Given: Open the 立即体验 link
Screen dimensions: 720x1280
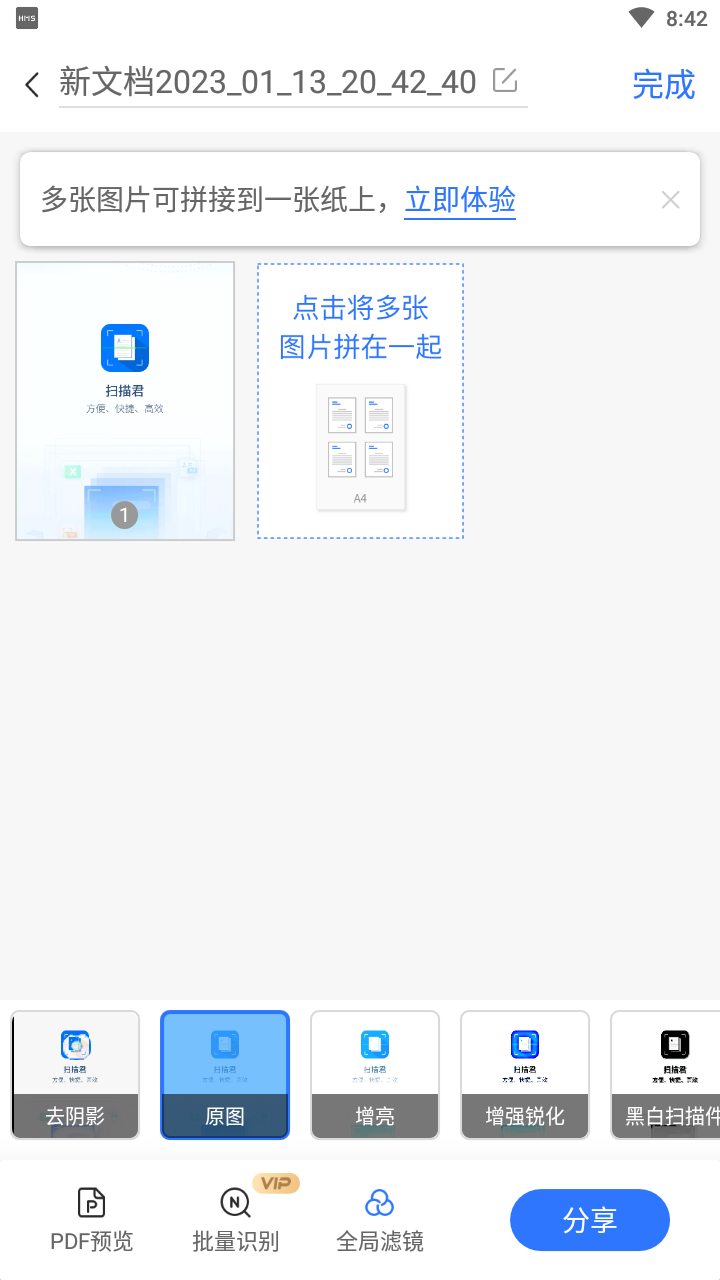Looking at the screenshot, I should click(x=460, y=200).
